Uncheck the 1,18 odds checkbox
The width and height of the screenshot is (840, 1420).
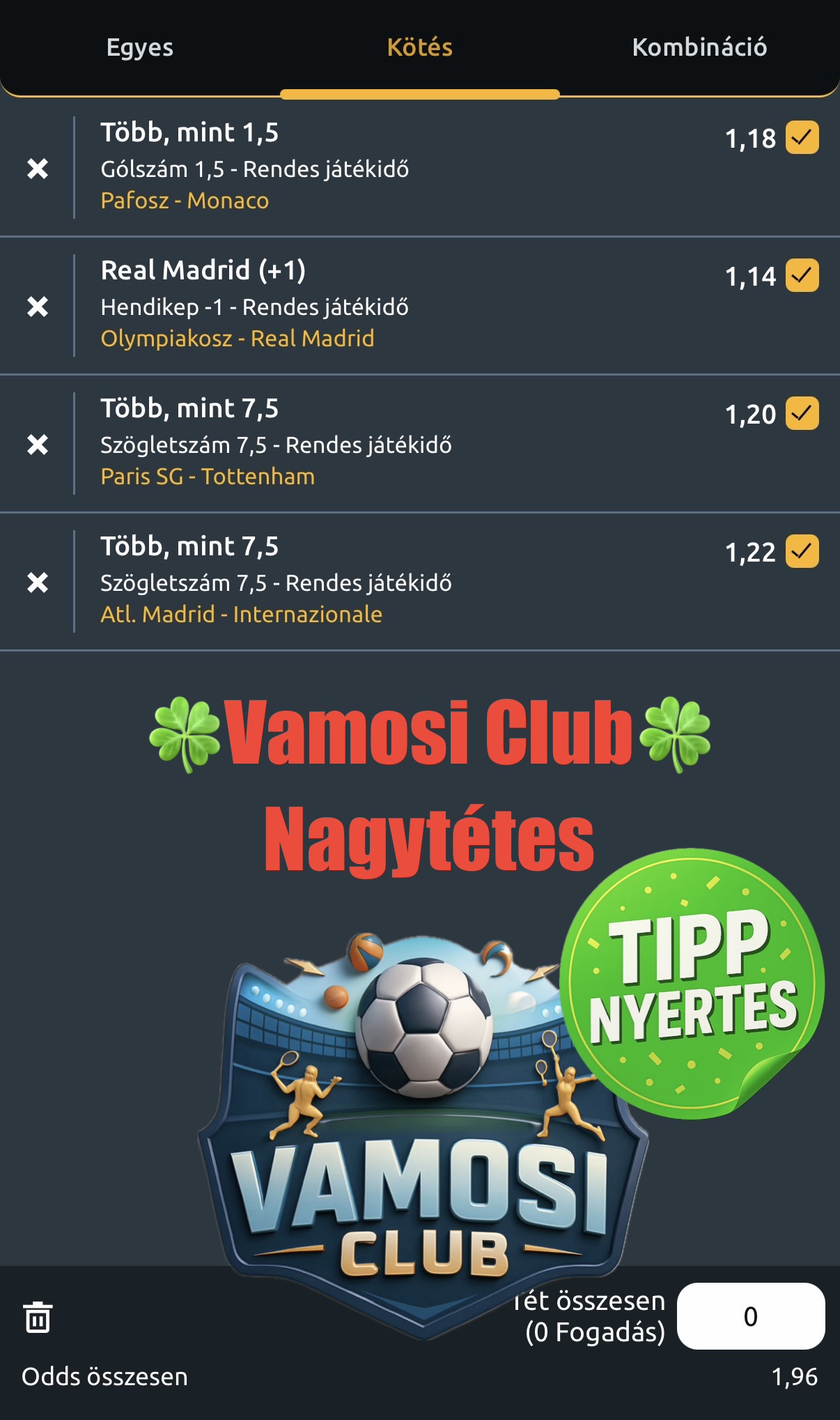[x=802, y=137]
